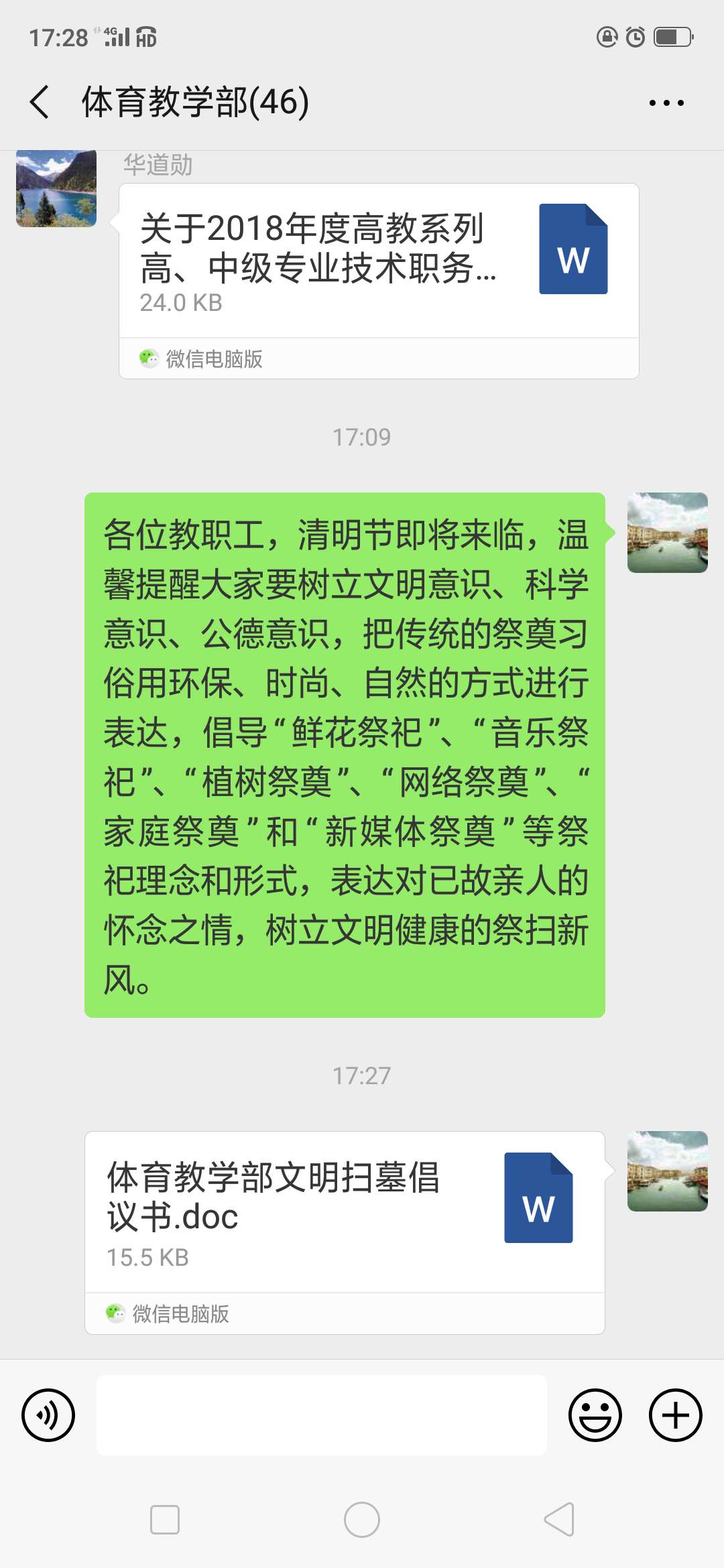Open the emoji picker
The height and width of the screenshot is (1568, 724).
coord(595,1415)
